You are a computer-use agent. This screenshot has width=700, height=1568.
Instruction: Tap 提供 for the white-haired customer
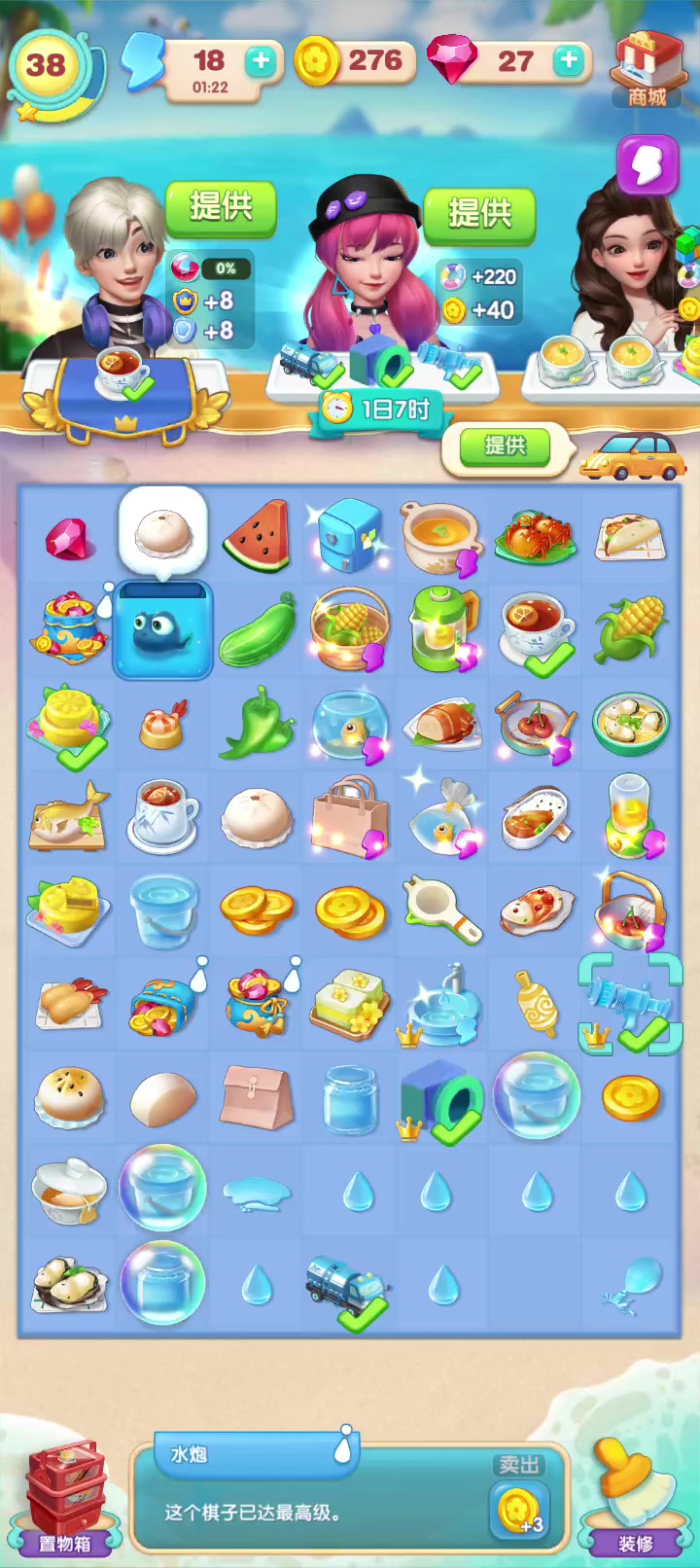(221, 207)
